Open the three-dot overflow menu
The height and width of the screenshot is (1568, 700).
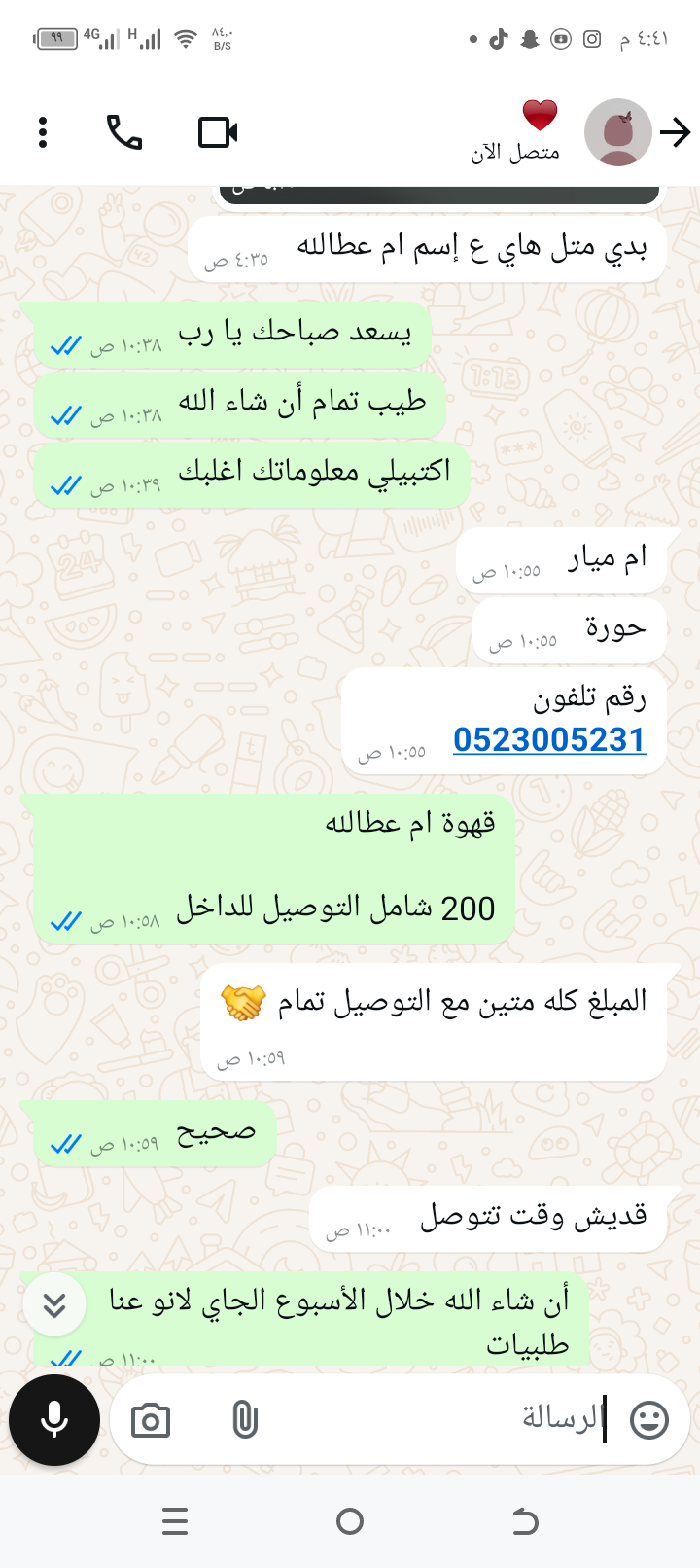[x=43, y=132]
